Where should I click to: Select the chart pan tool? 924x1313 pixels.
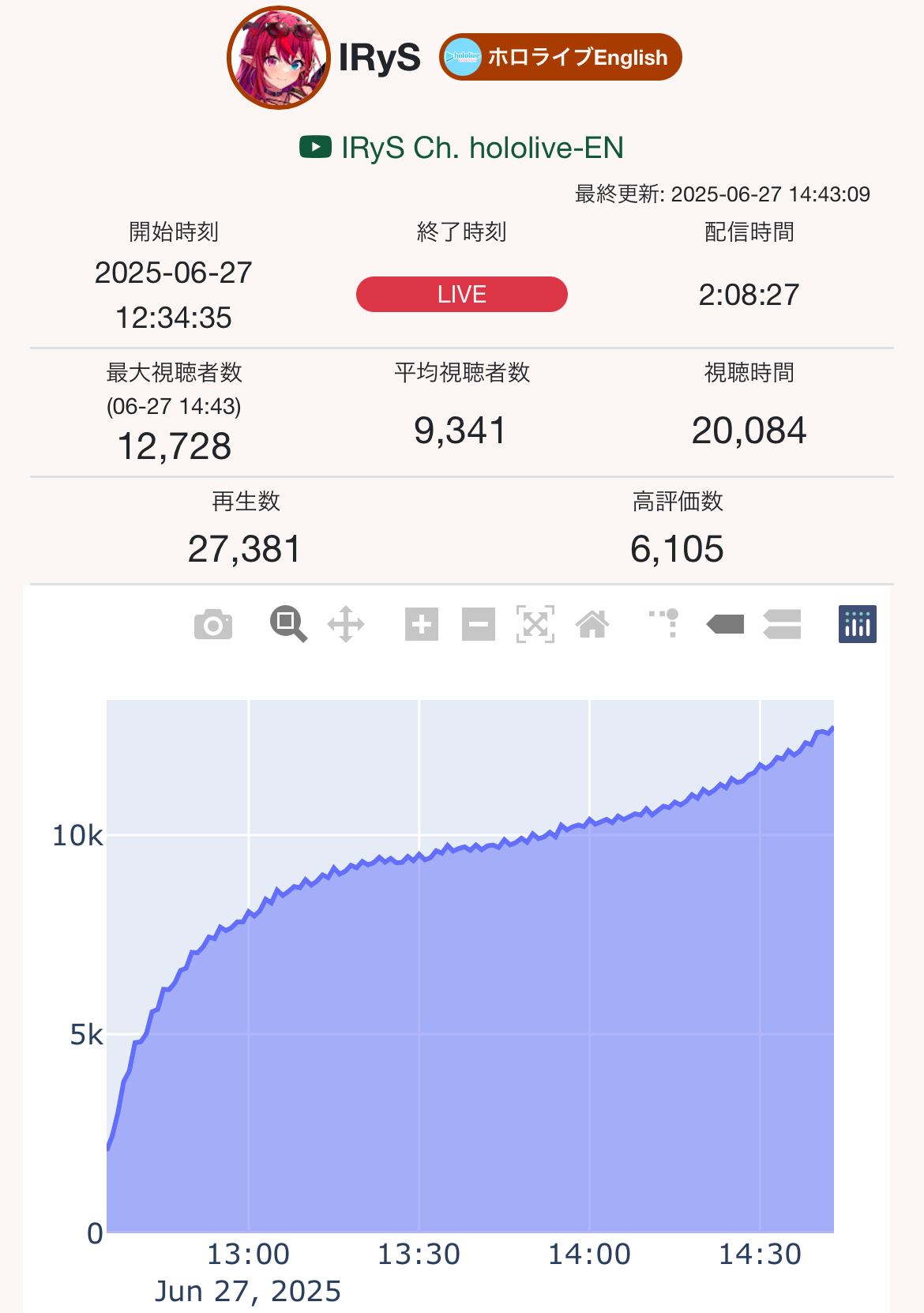(x=346, y=625)
